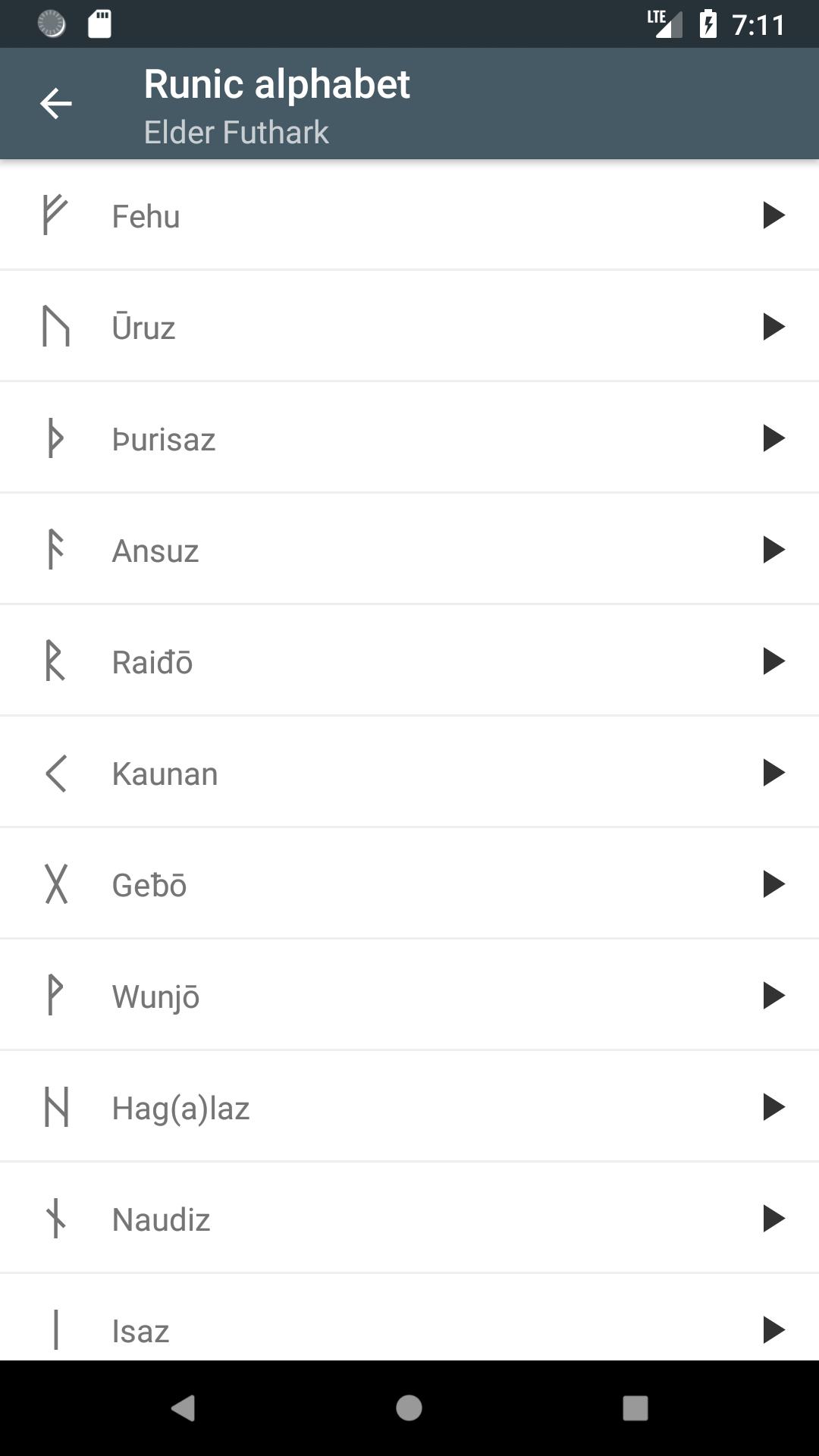This screenshot has width=819, height=1456.
Task: Play pronunciation for Naudiz
Action: pyautogui.click(x=773, y=1219)
